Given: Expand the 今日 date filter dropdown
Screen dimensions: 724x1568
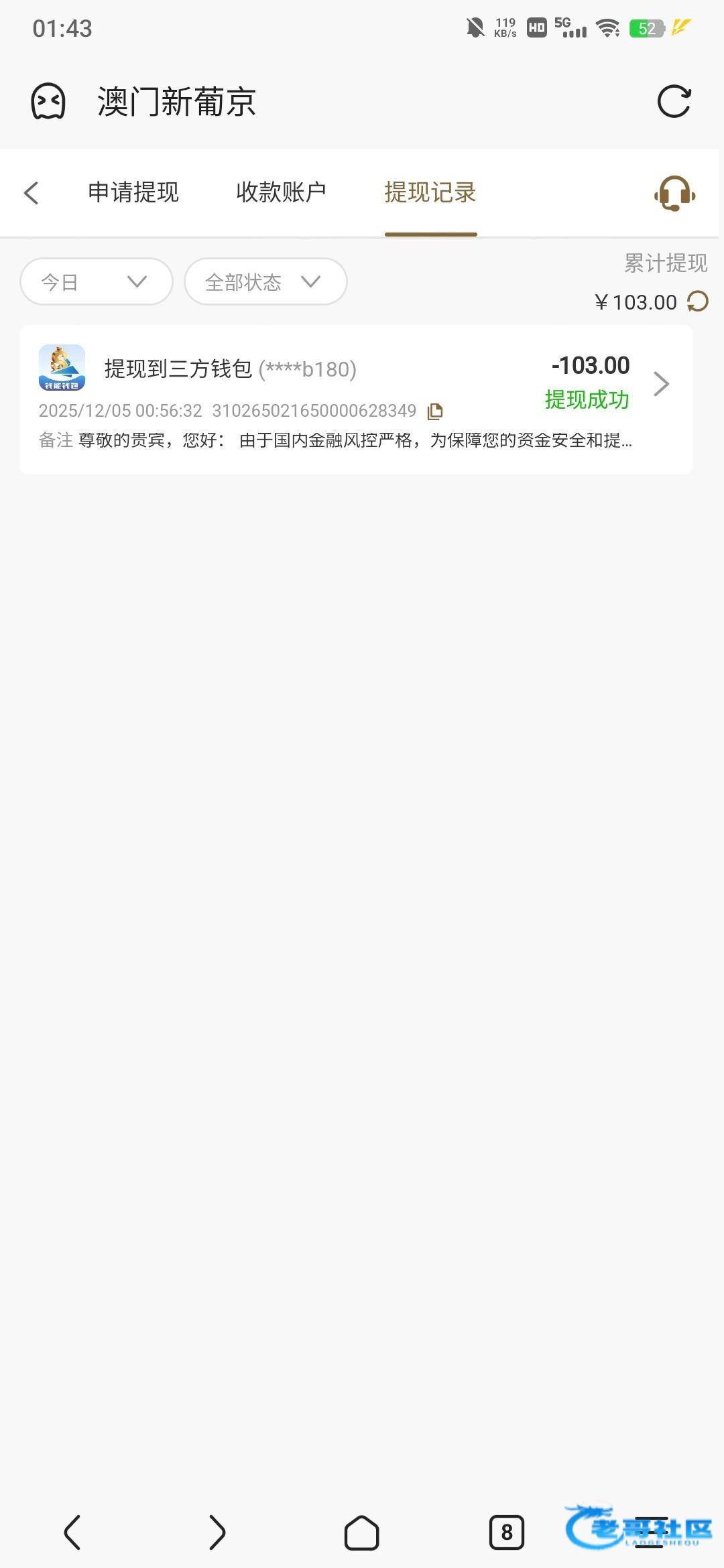Looking at the screenshot, I should point(97,282).
